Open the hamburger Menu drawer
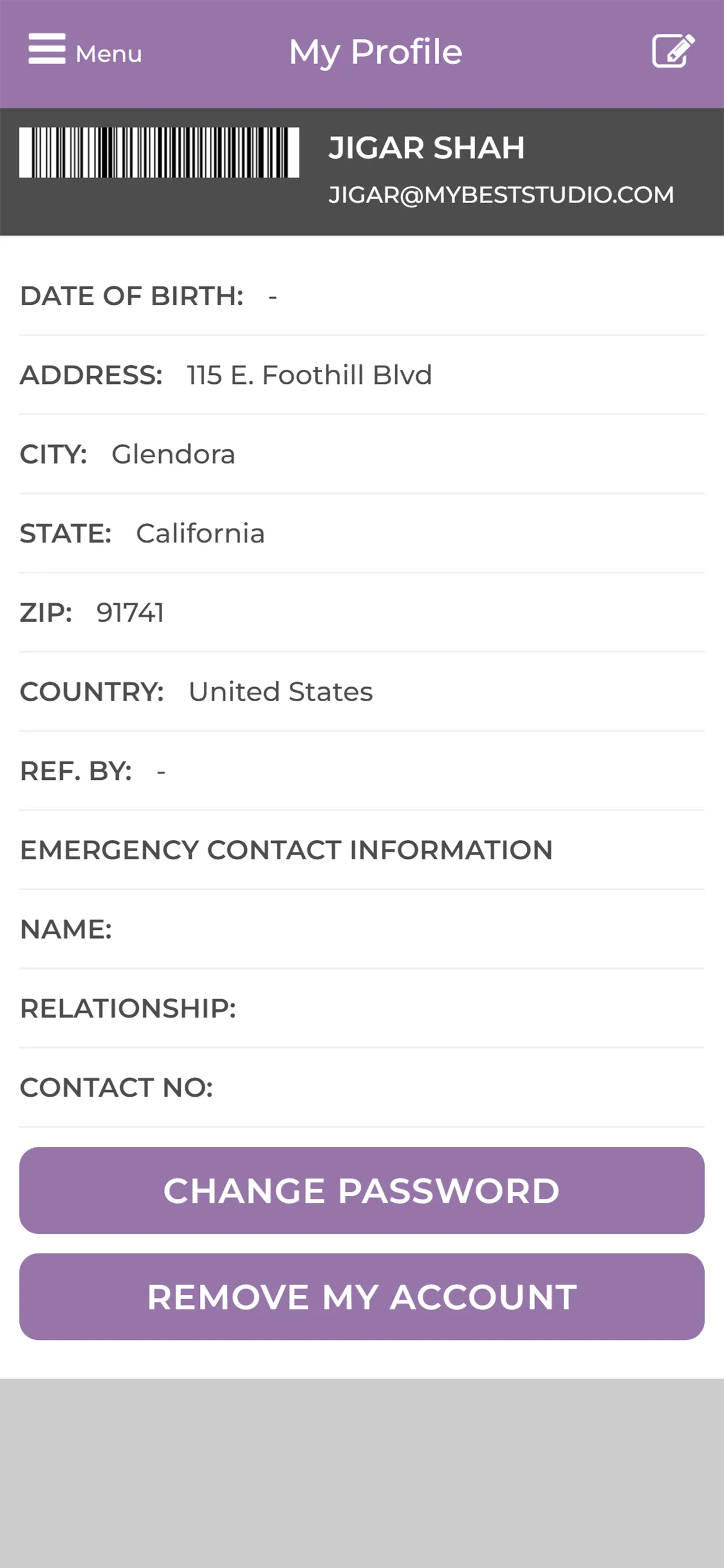Viewport: 724px width, 1568px height. tap(85, 50)
